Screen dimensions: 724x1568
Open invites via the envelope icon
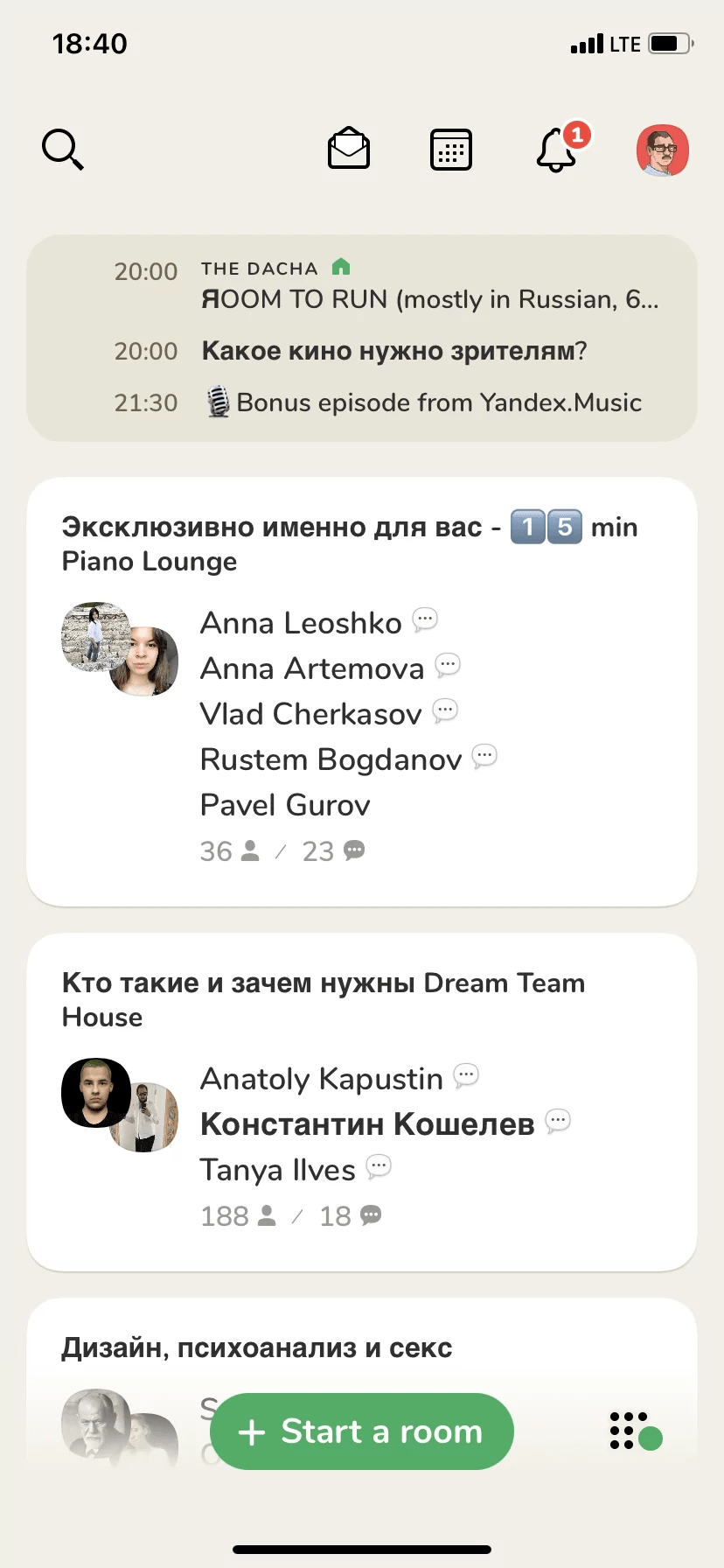coord(348,149)
